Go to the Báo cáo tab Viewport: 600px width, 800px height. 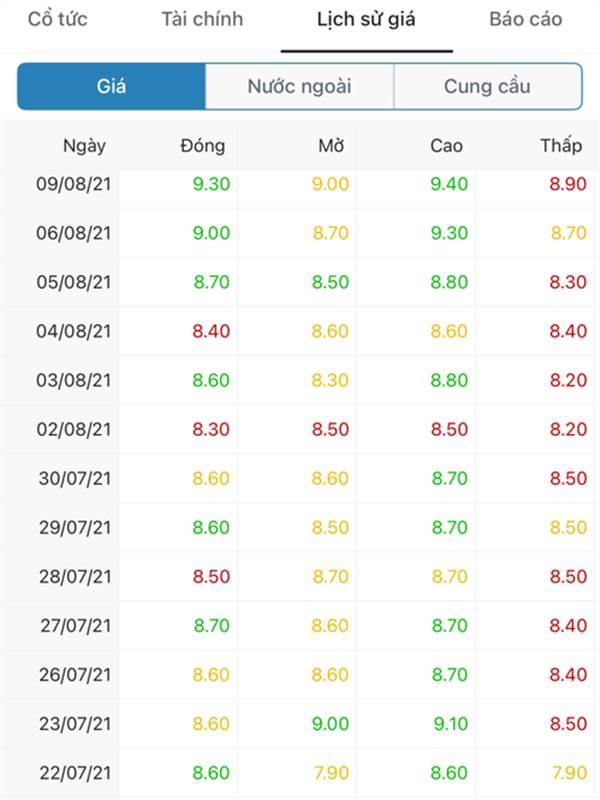525,19
